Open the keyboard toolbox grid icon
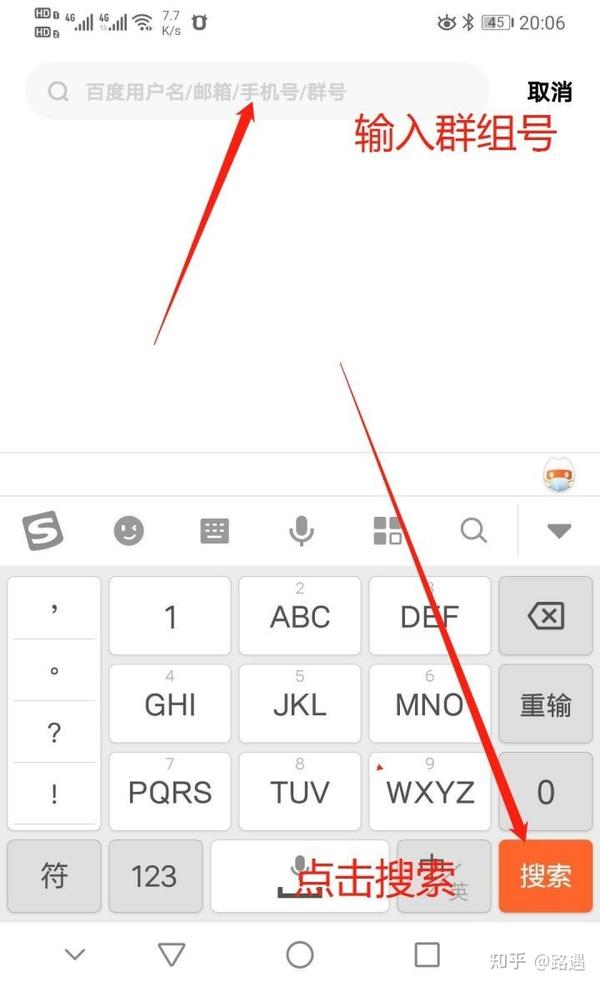 pyautogui.click(x=387, y=531)
